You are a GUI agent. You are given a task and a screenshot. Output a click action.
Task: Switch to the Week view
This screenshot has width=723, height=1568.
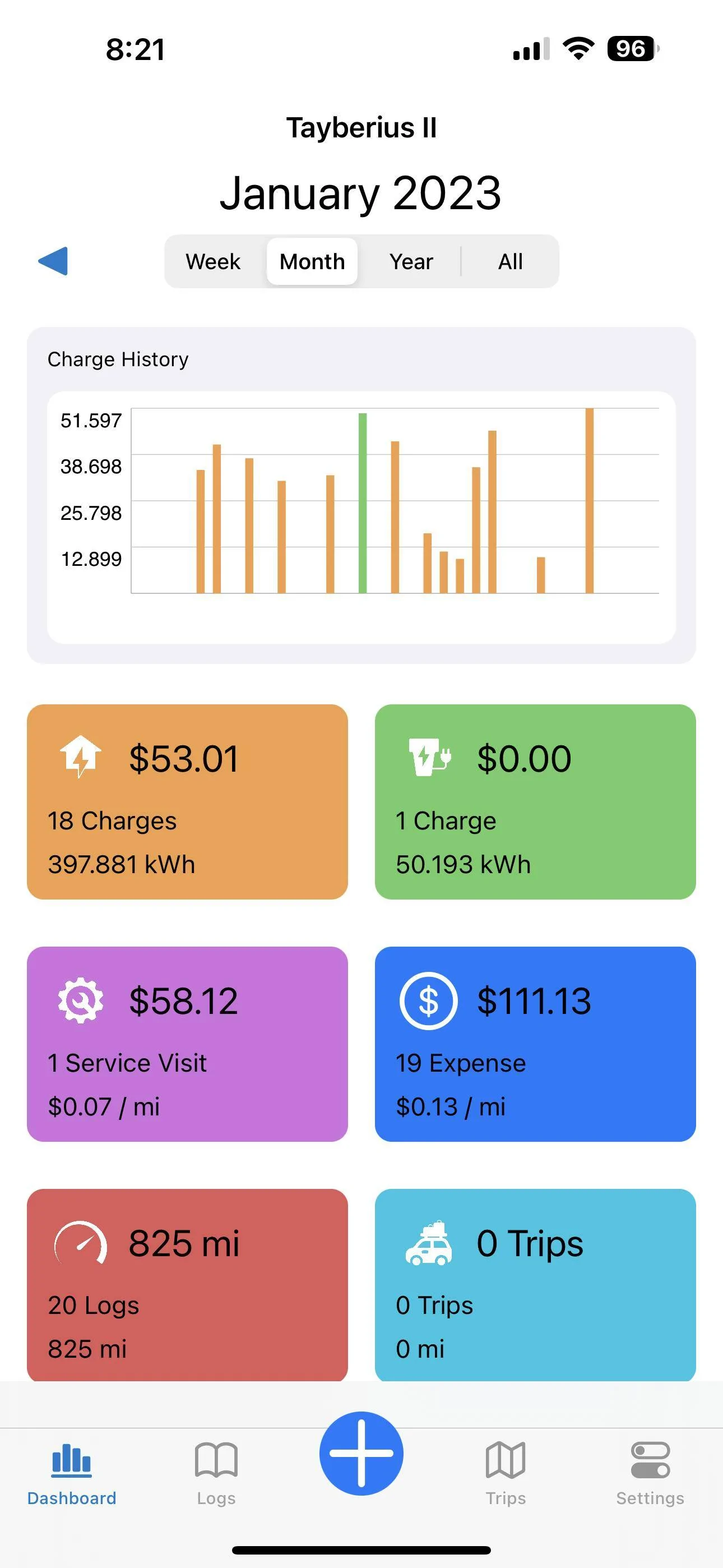point(213,261)
